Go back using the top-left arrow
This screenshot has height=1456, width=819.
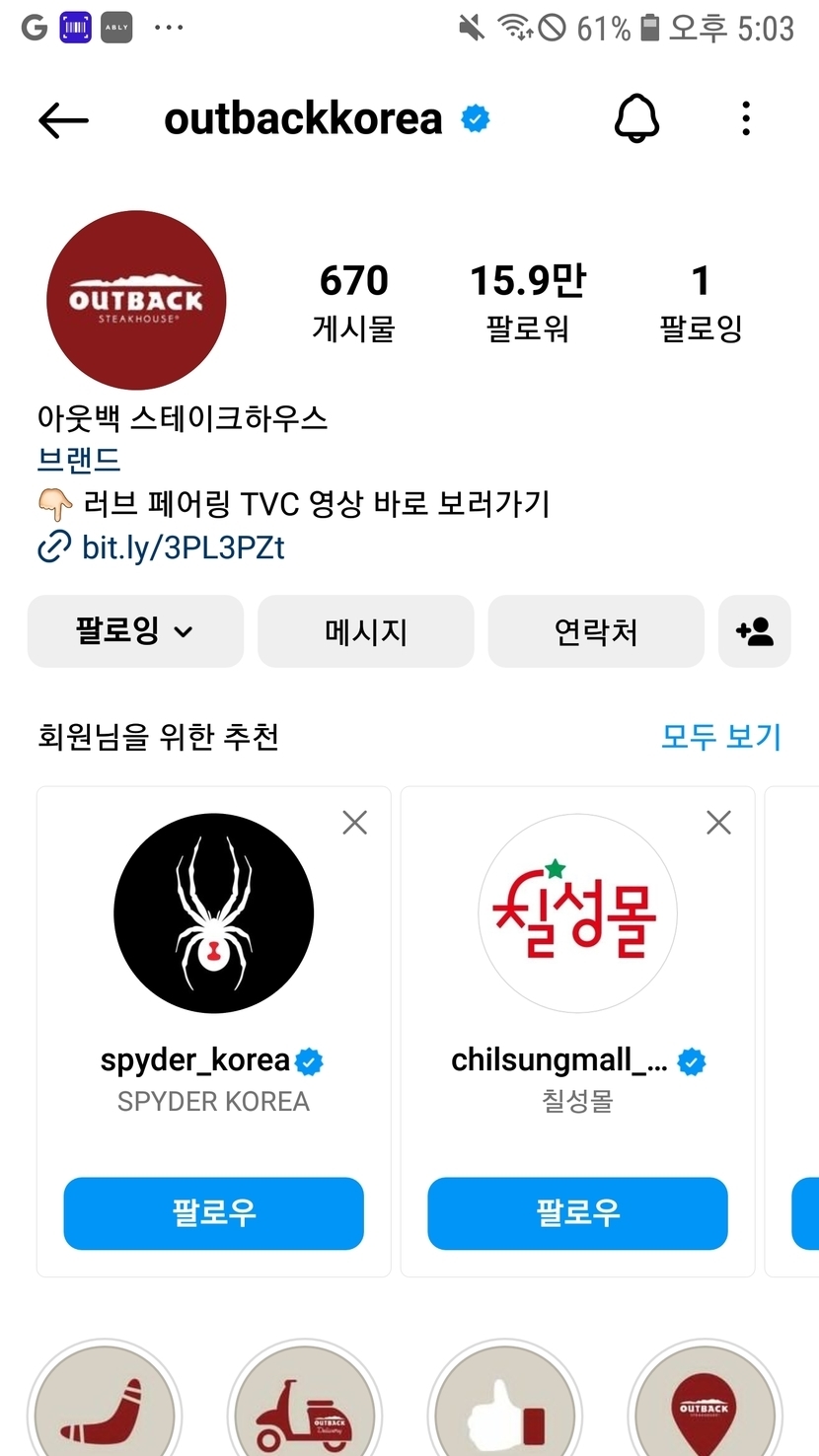[x=63, y=119]
